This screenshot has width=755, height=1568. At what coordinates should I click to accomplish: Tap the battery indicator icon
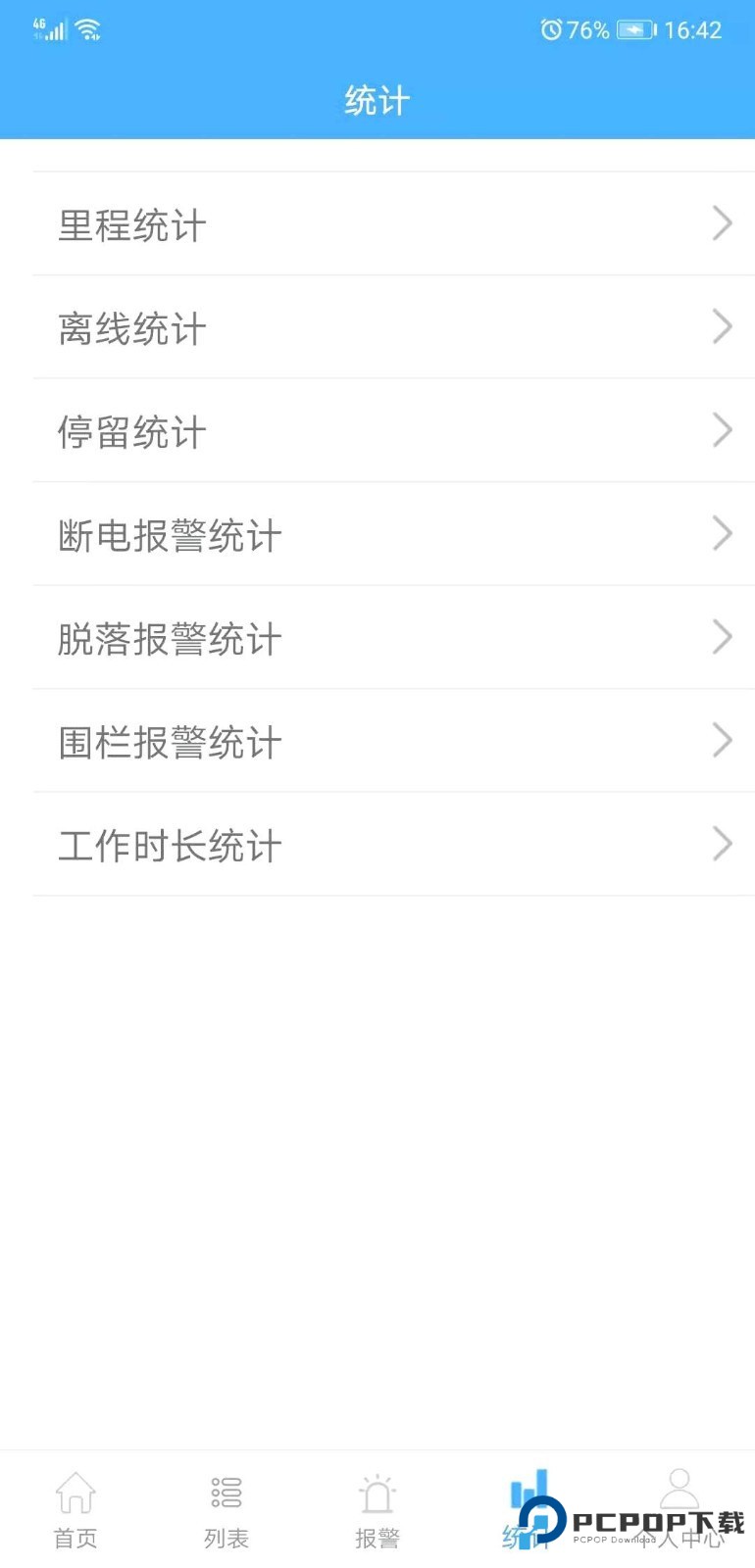tap(631, 29)
